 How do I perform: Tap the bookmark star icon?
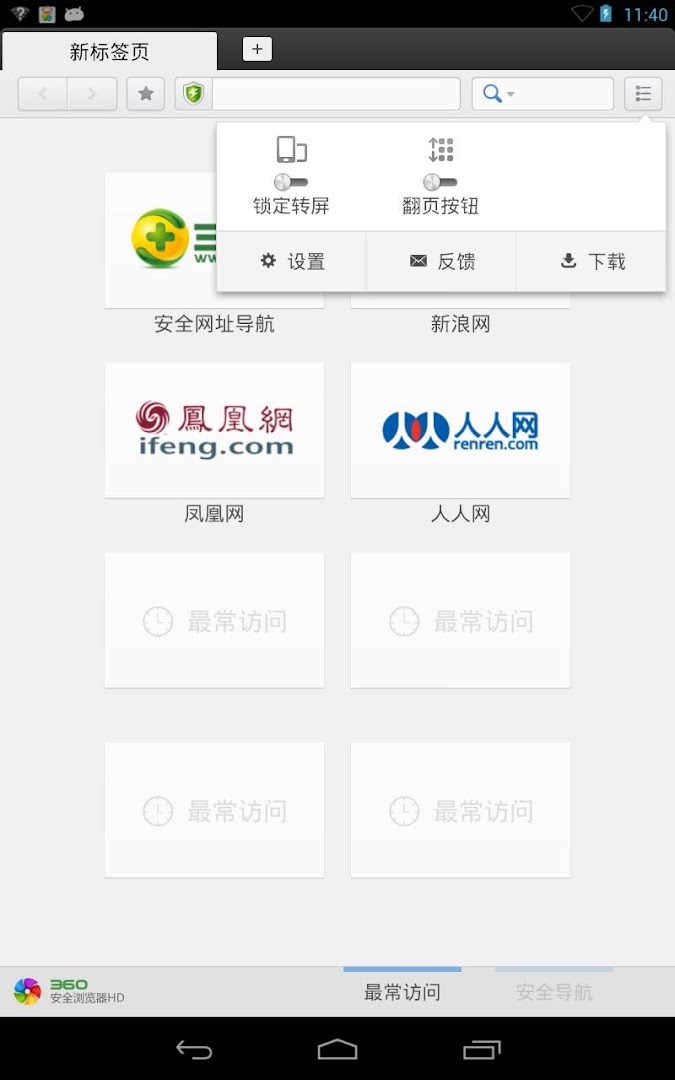click(146, 94)
